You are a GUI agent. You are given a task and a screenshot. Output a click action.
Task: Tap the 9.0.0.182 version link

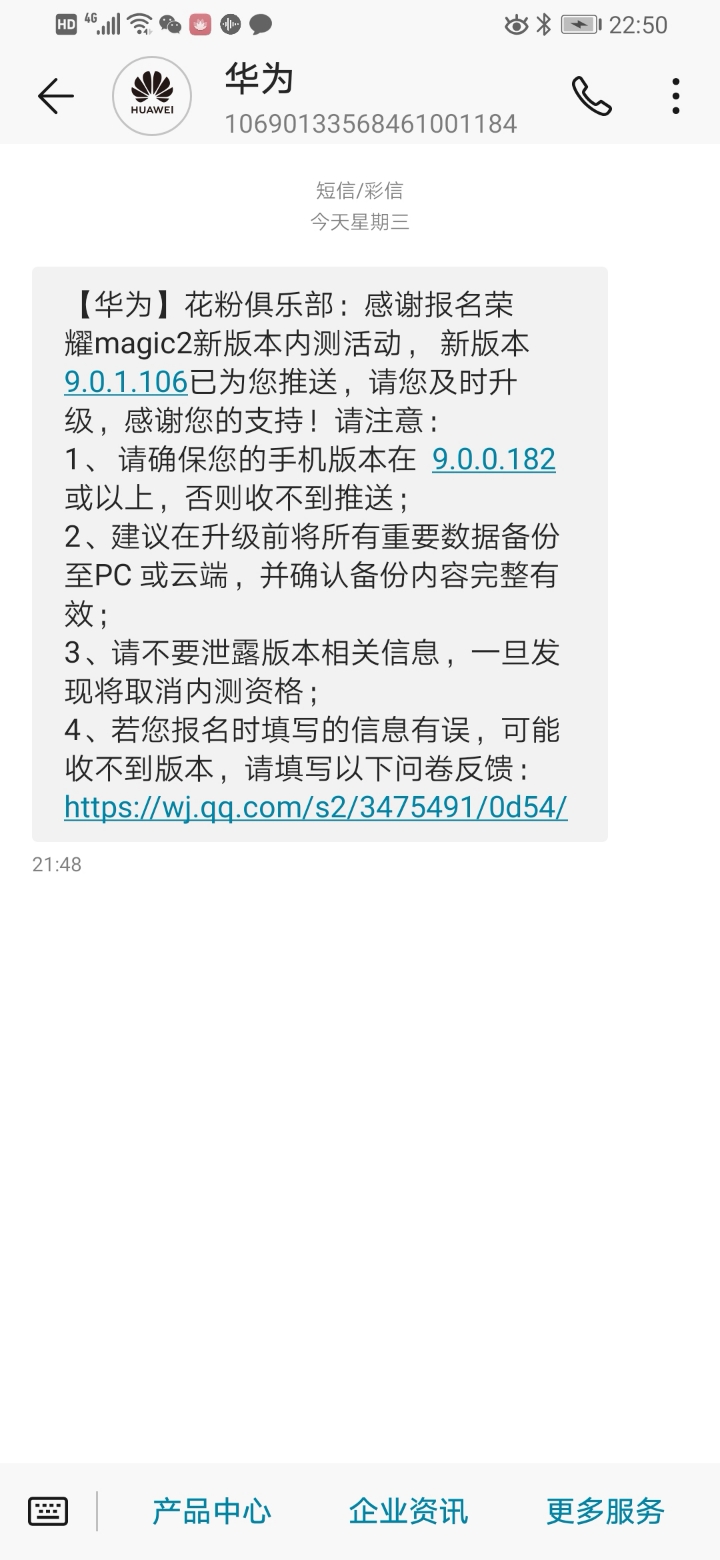[x=492, y=459]
